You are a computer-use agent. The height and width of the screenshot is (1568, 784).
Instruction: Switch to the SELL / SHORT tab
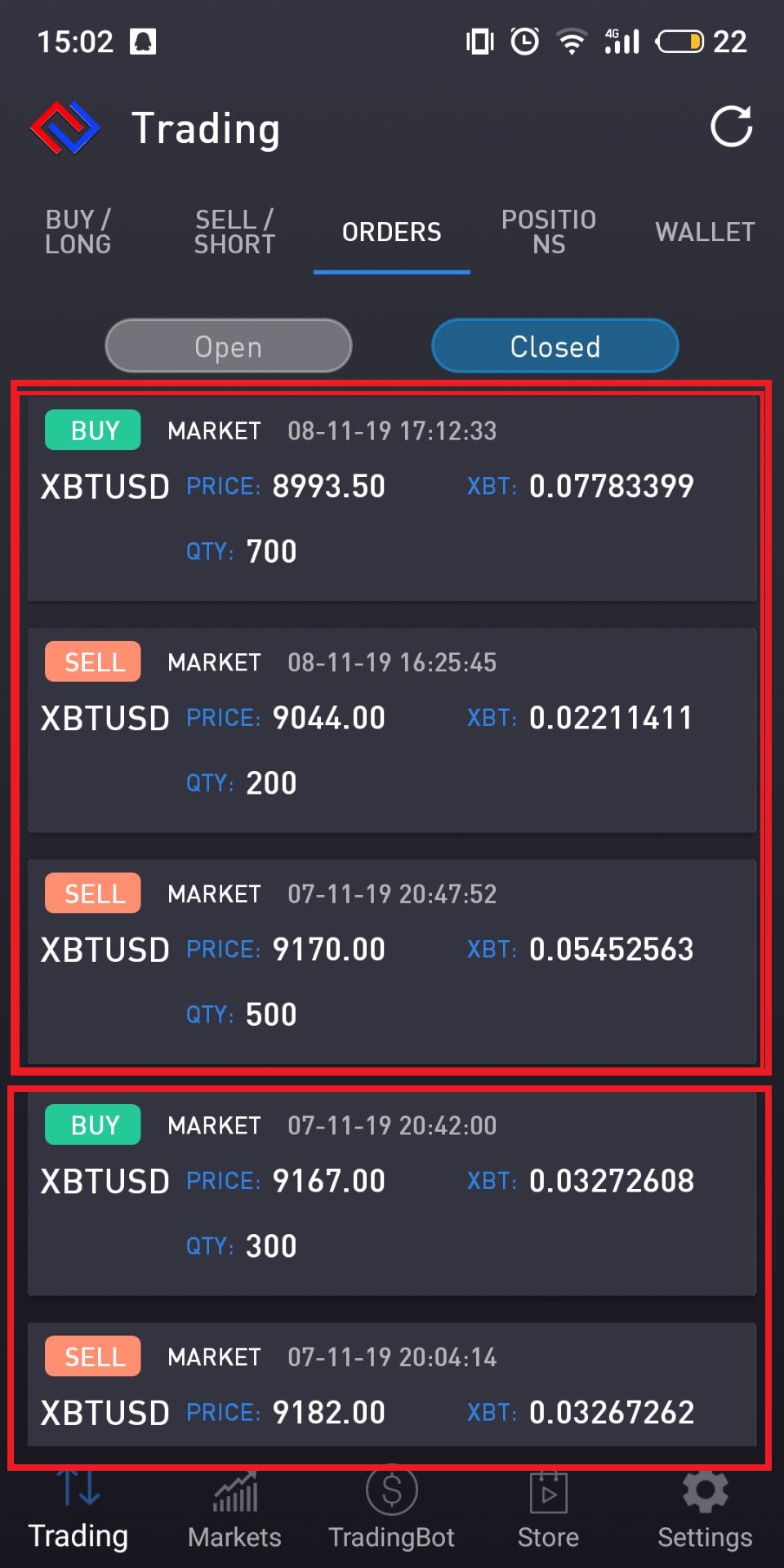point(234,232)
